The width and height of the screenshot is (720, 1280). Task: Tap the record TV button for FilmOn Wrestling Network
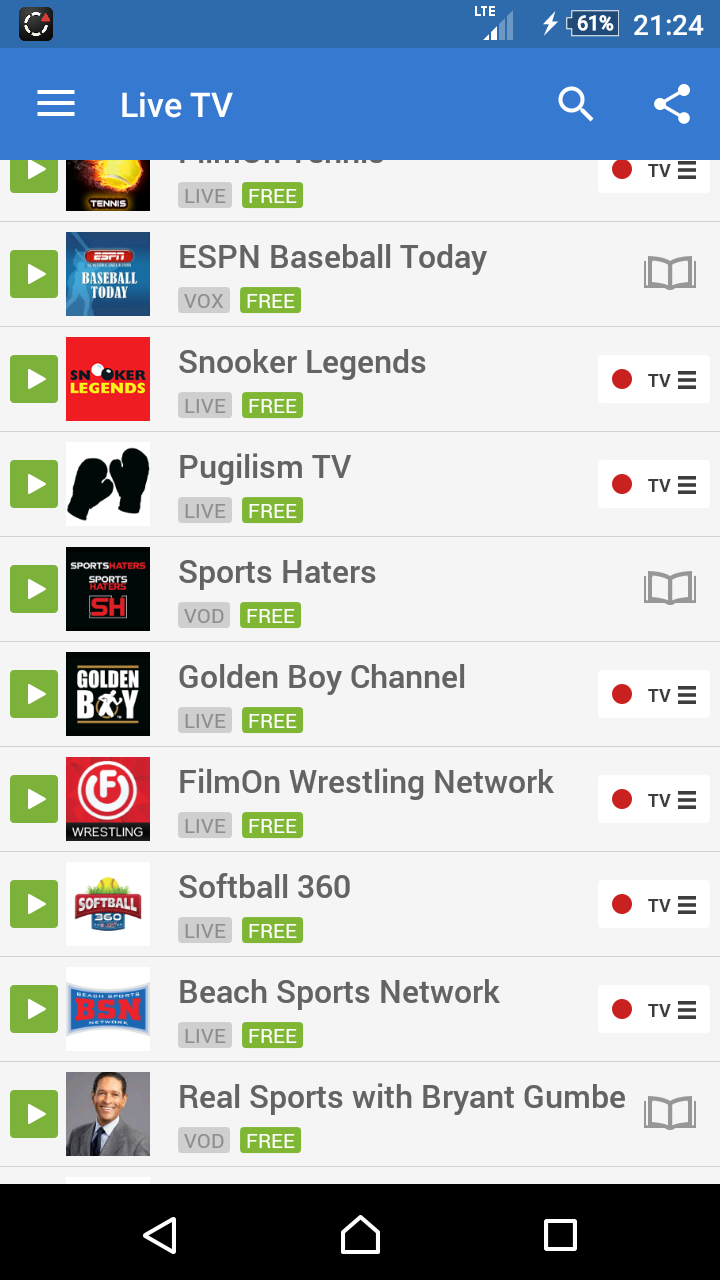pyautogui.click(x=654, y=800)
